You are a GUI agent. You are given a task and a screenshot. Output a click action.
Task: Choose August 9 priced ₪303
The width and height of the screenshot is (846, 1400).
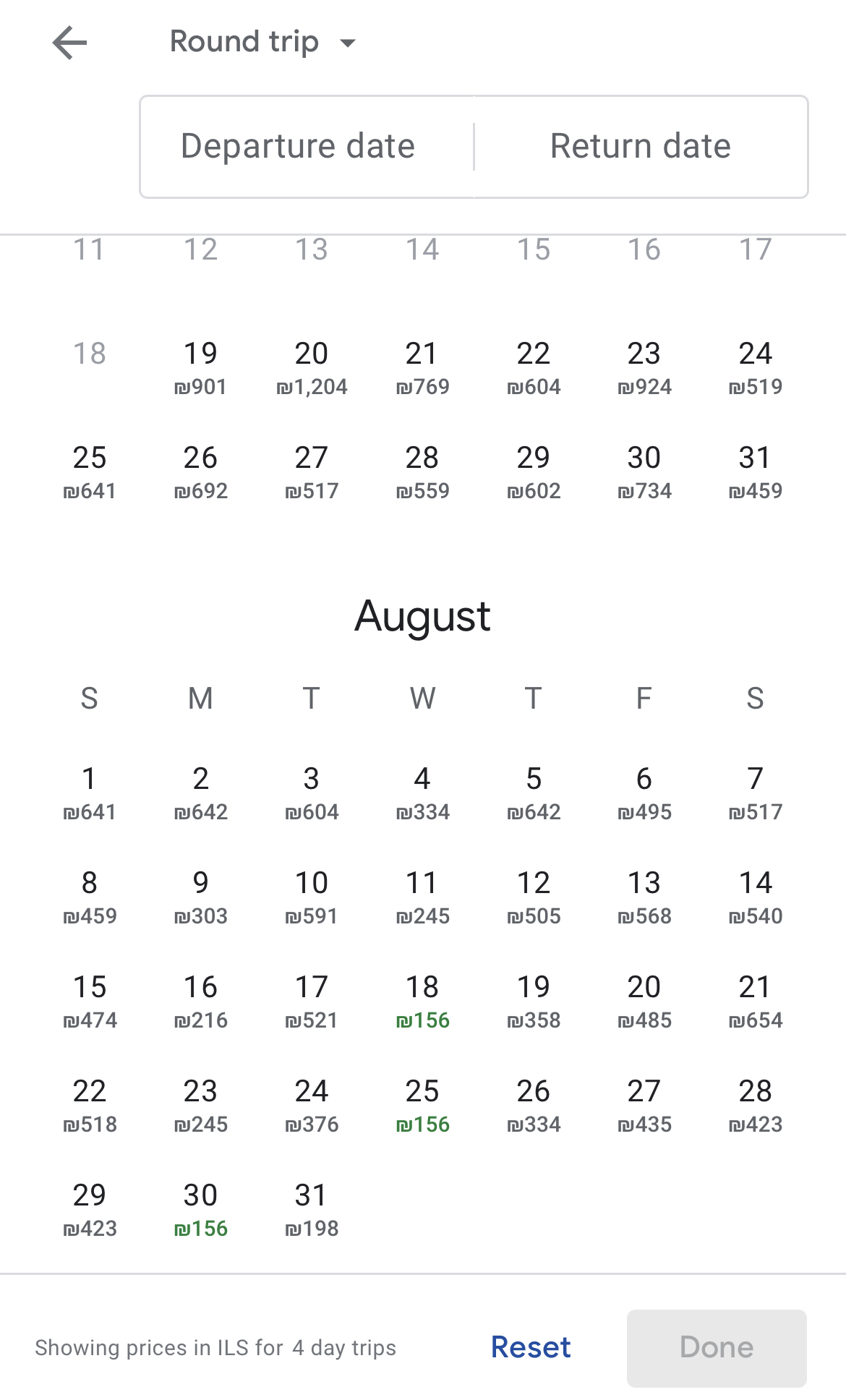201,897
